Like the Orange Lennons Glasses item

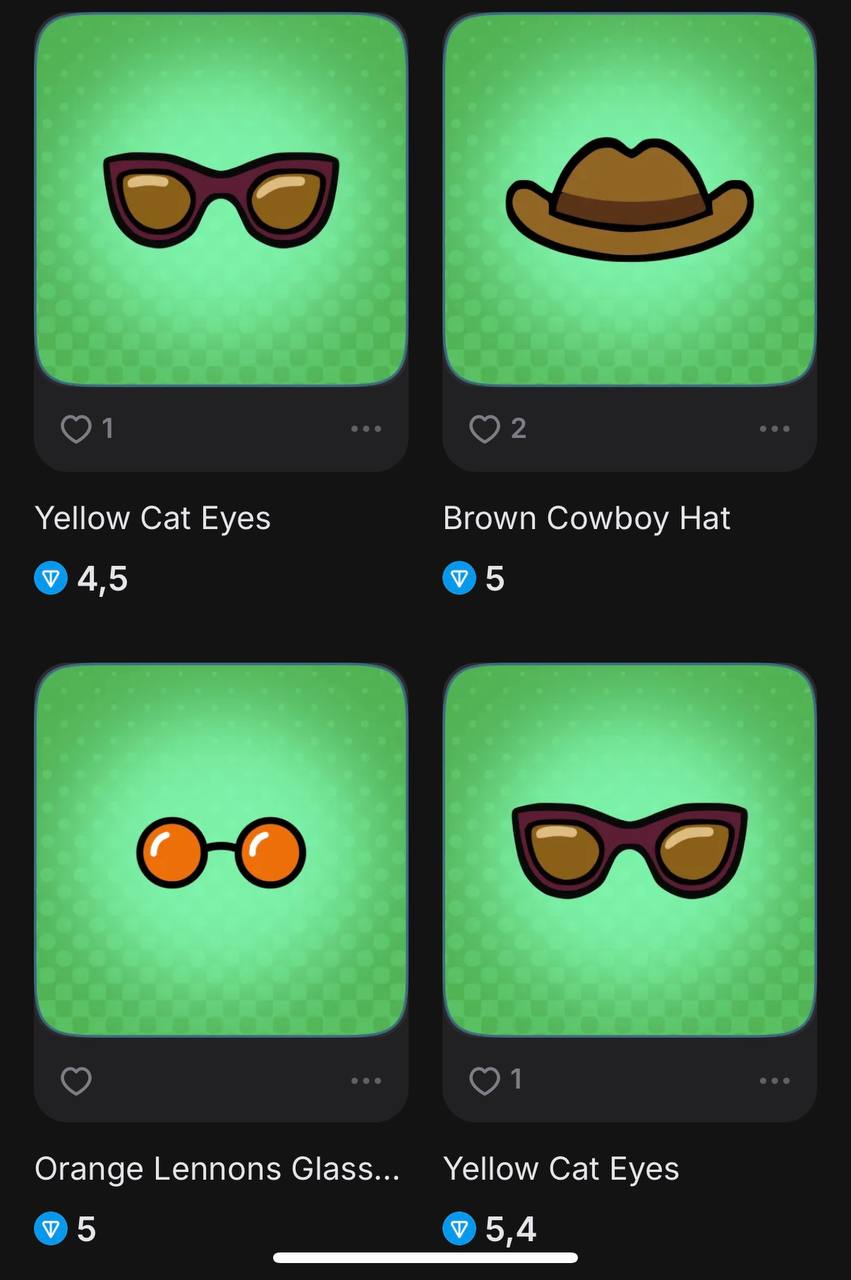[x=76, y=1081]
